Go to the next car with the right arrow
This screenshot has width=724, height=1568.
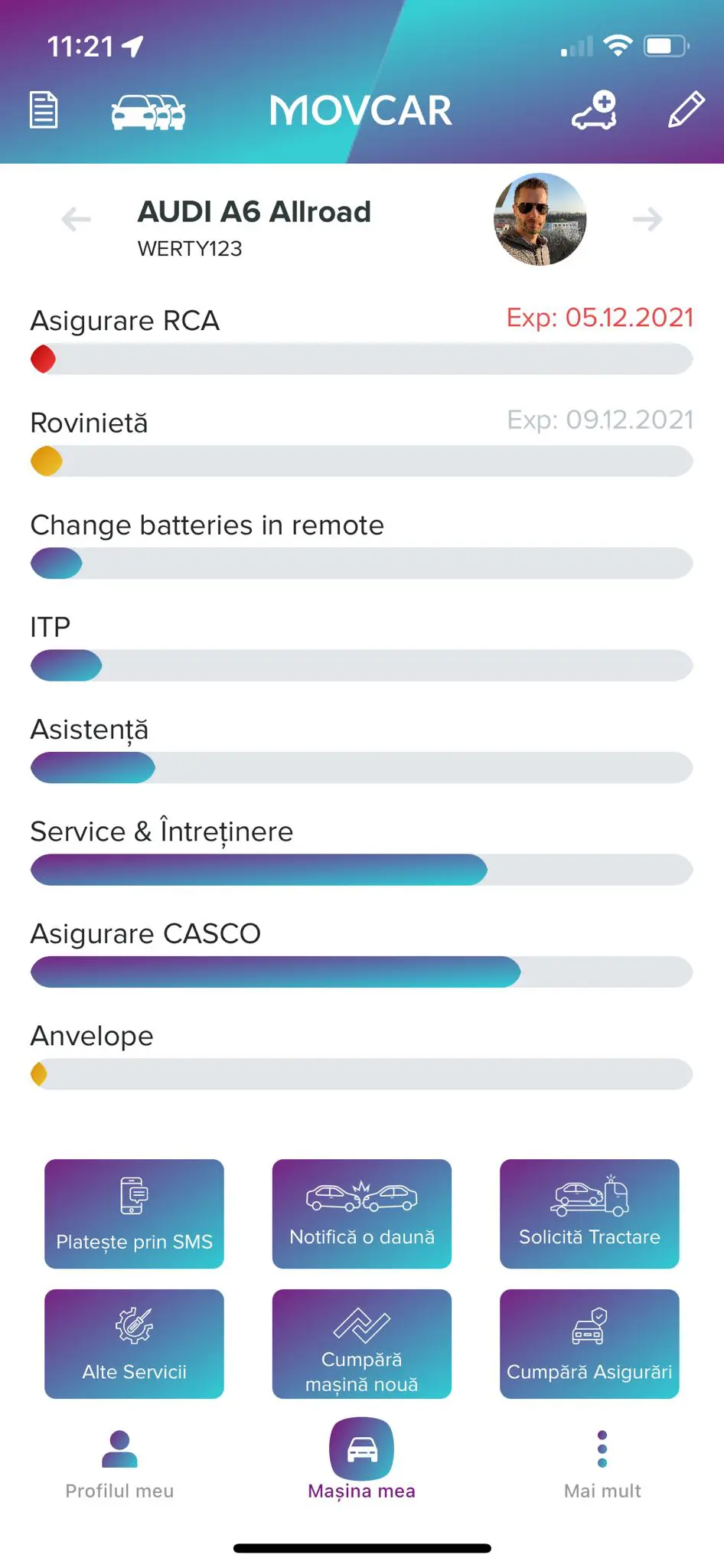(647, 220)
